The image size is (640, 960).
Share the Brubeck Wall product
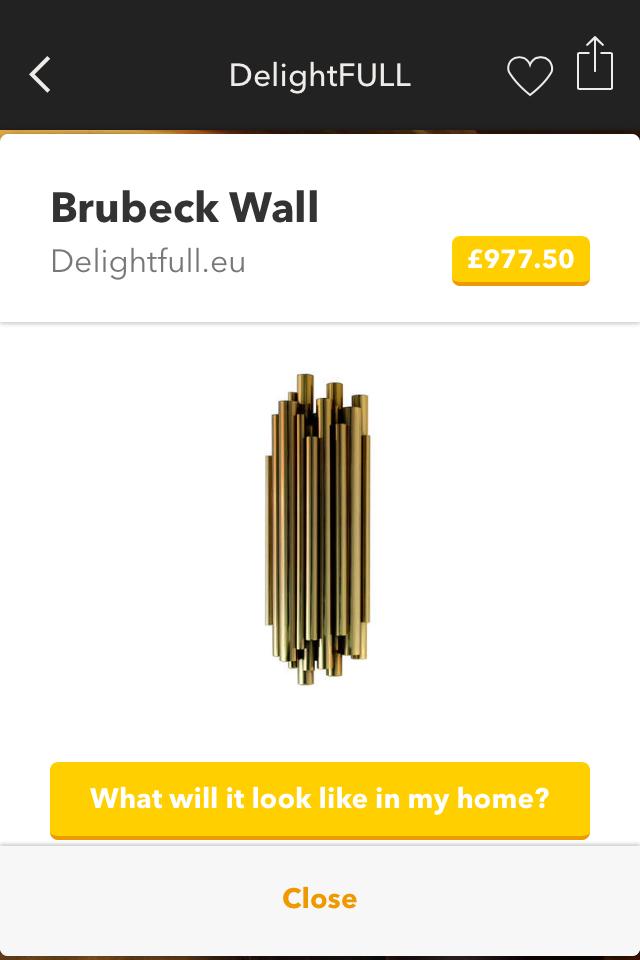(x=595, y=65)
